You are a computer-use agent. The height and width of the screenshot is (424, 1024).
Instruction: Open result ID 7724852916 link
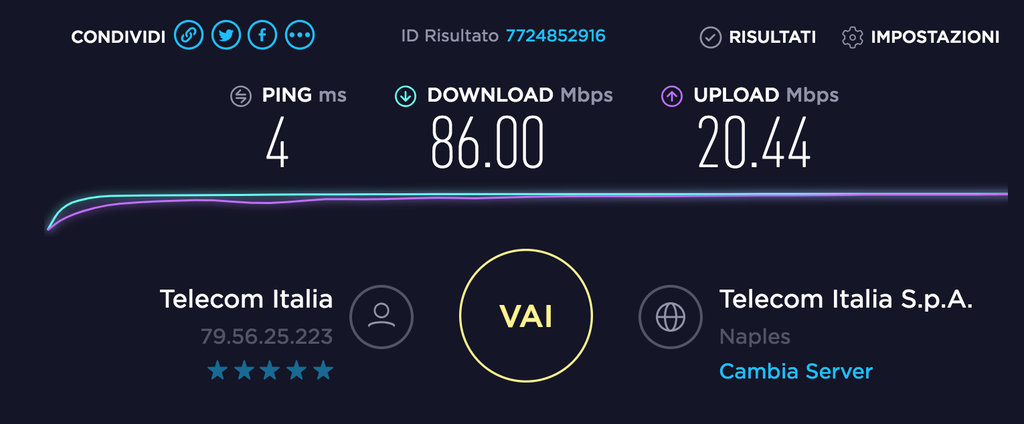pyautogui.click(x=555, y=37)
